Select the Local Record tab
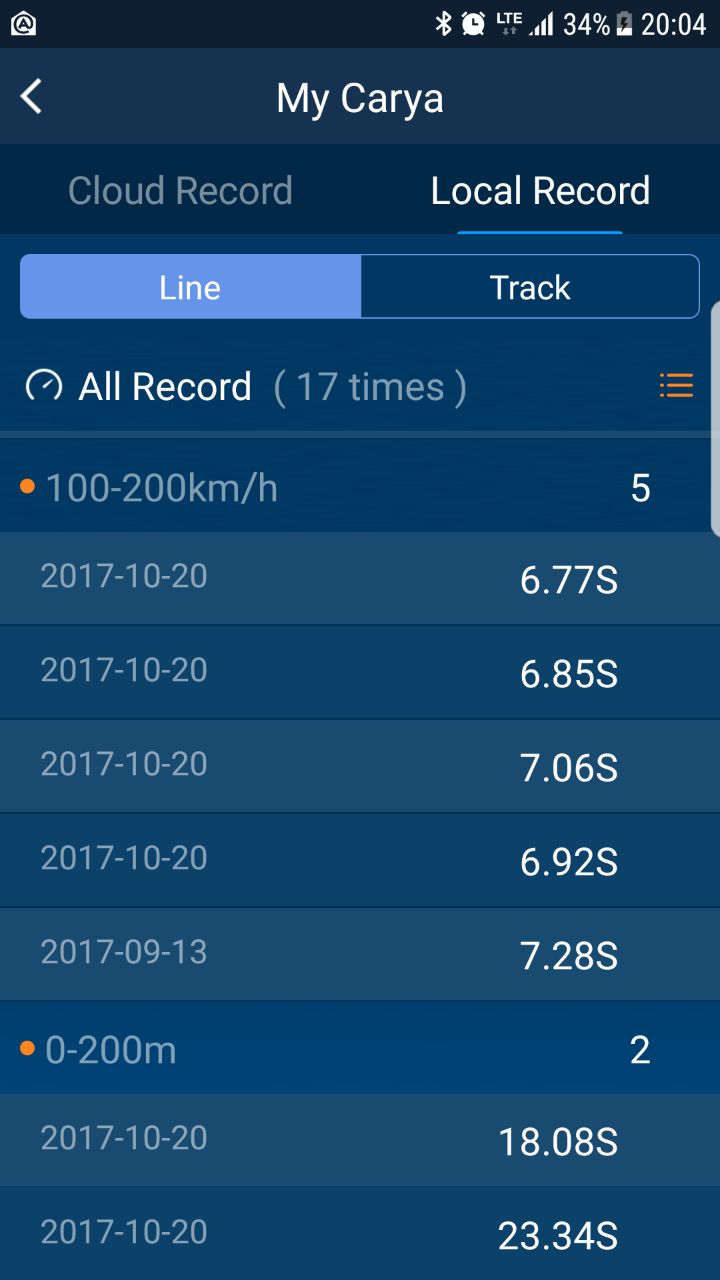The image size is (720, 1280). (x=540, y=190)
